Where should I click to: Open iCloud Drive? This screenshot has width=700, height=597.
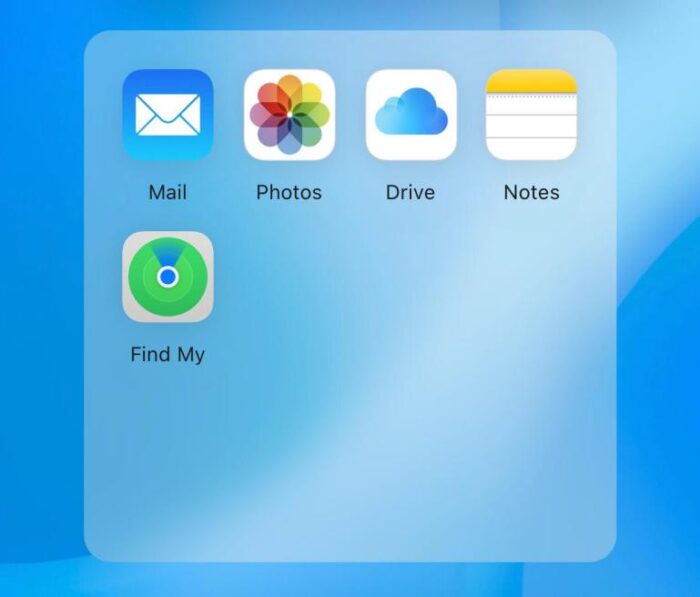pos(411,115)
